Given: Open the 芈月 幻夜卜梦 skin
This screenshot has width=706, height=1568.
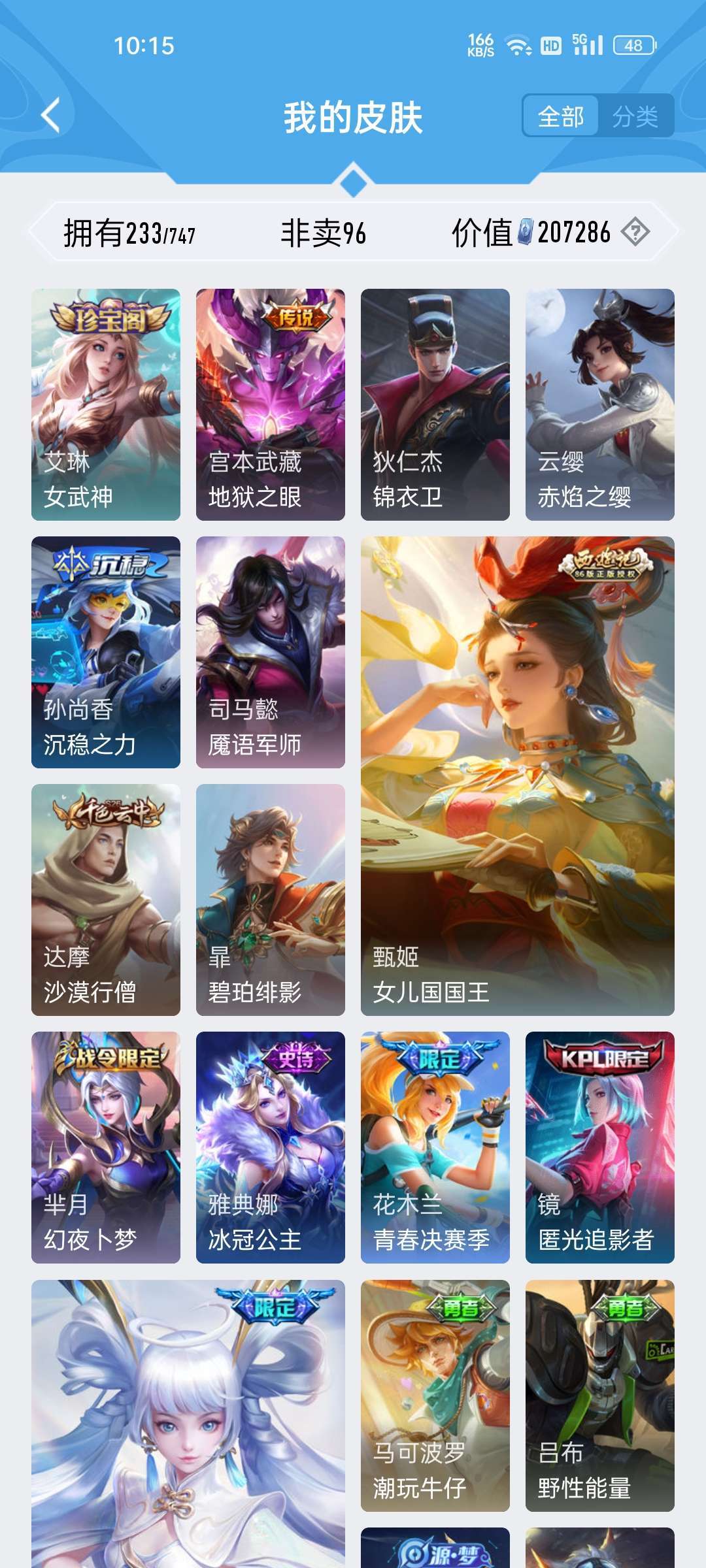Looking at the screenshot, I should tap(106, 1147).
